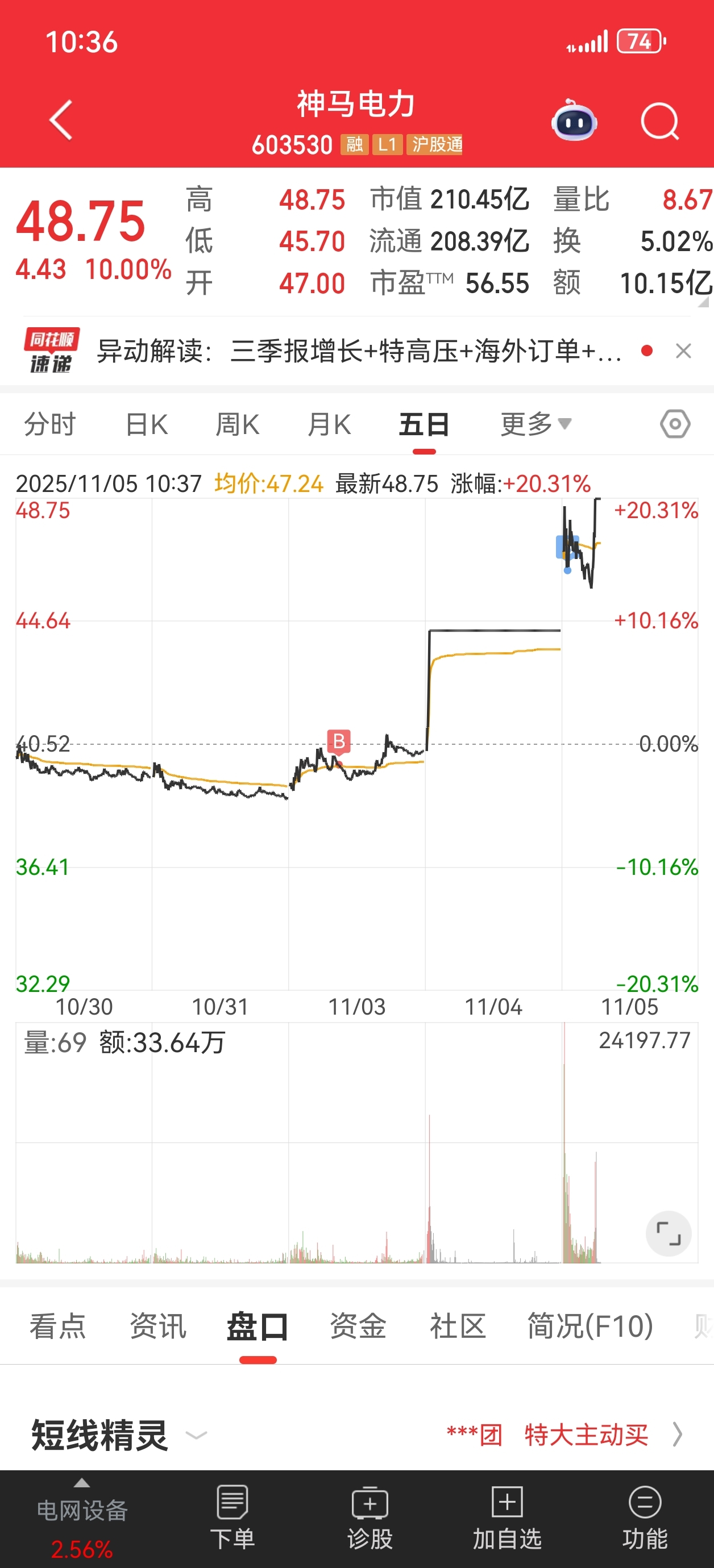Viewport: 714px width, 1568px height.
Task: Open chart settings hexagon icon
Action: pyautogui.click(x=675, y=424)
